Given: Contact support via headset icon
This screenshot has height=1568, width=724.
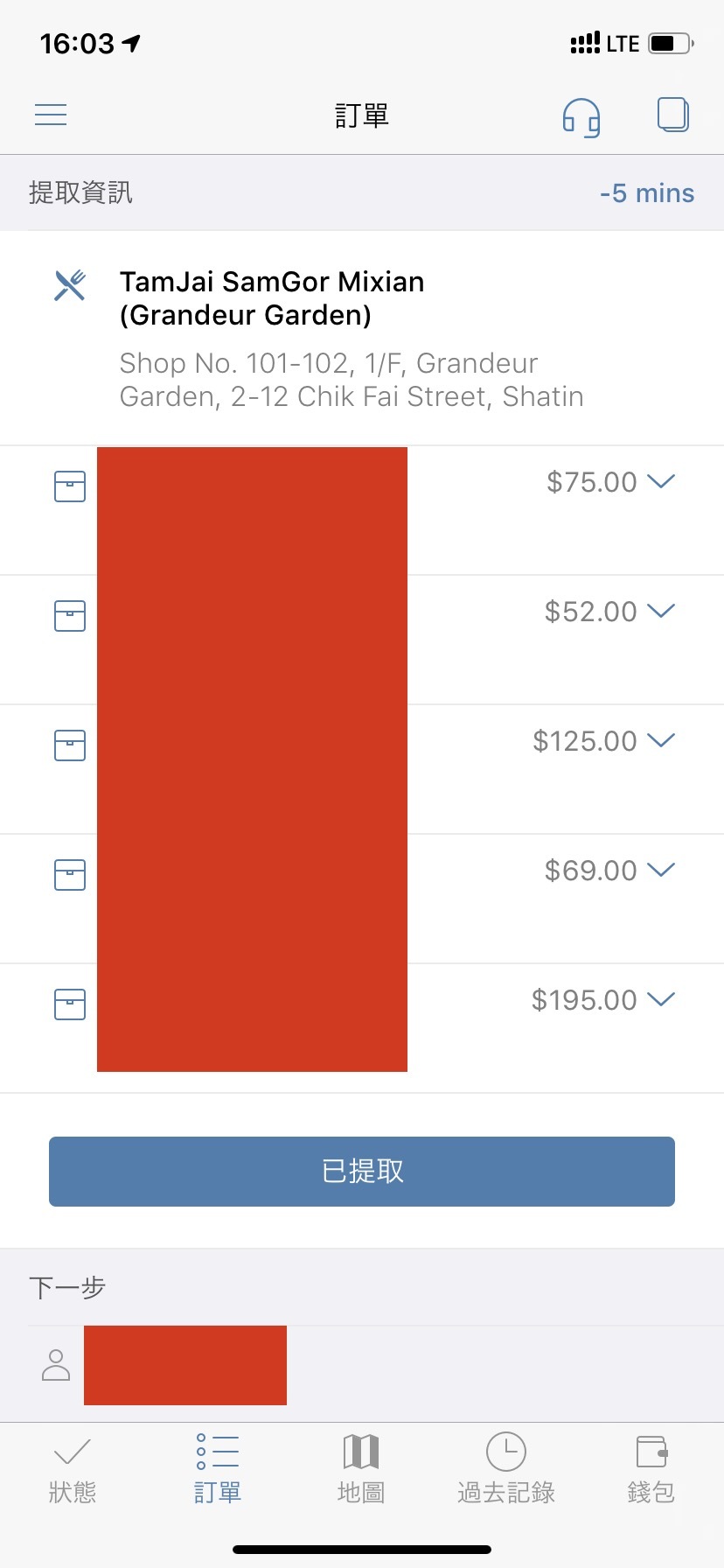Looking at the screenshot, I should coord(581,117).
